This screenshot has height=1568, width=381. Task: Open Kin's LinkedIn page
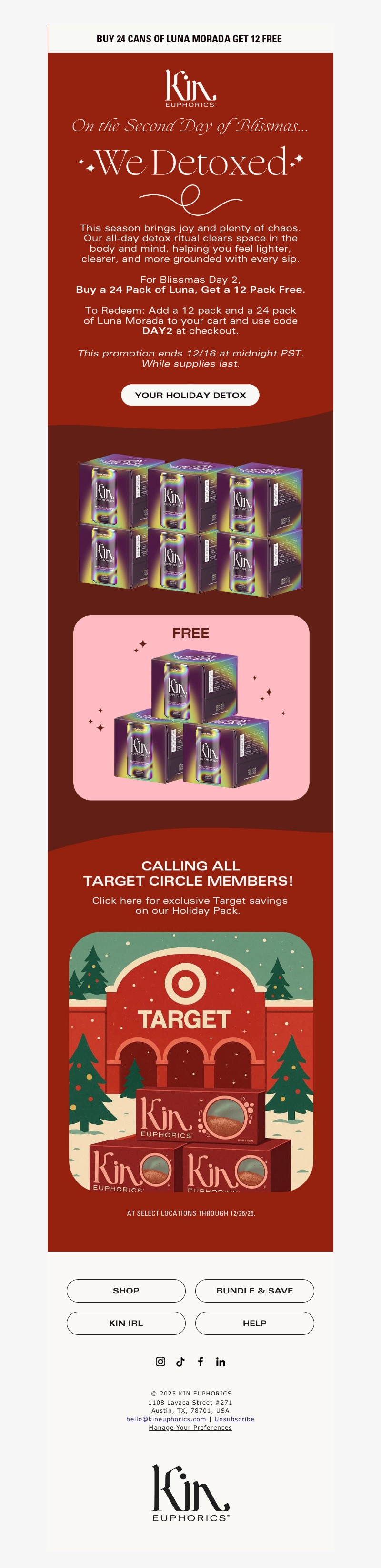221,1362
